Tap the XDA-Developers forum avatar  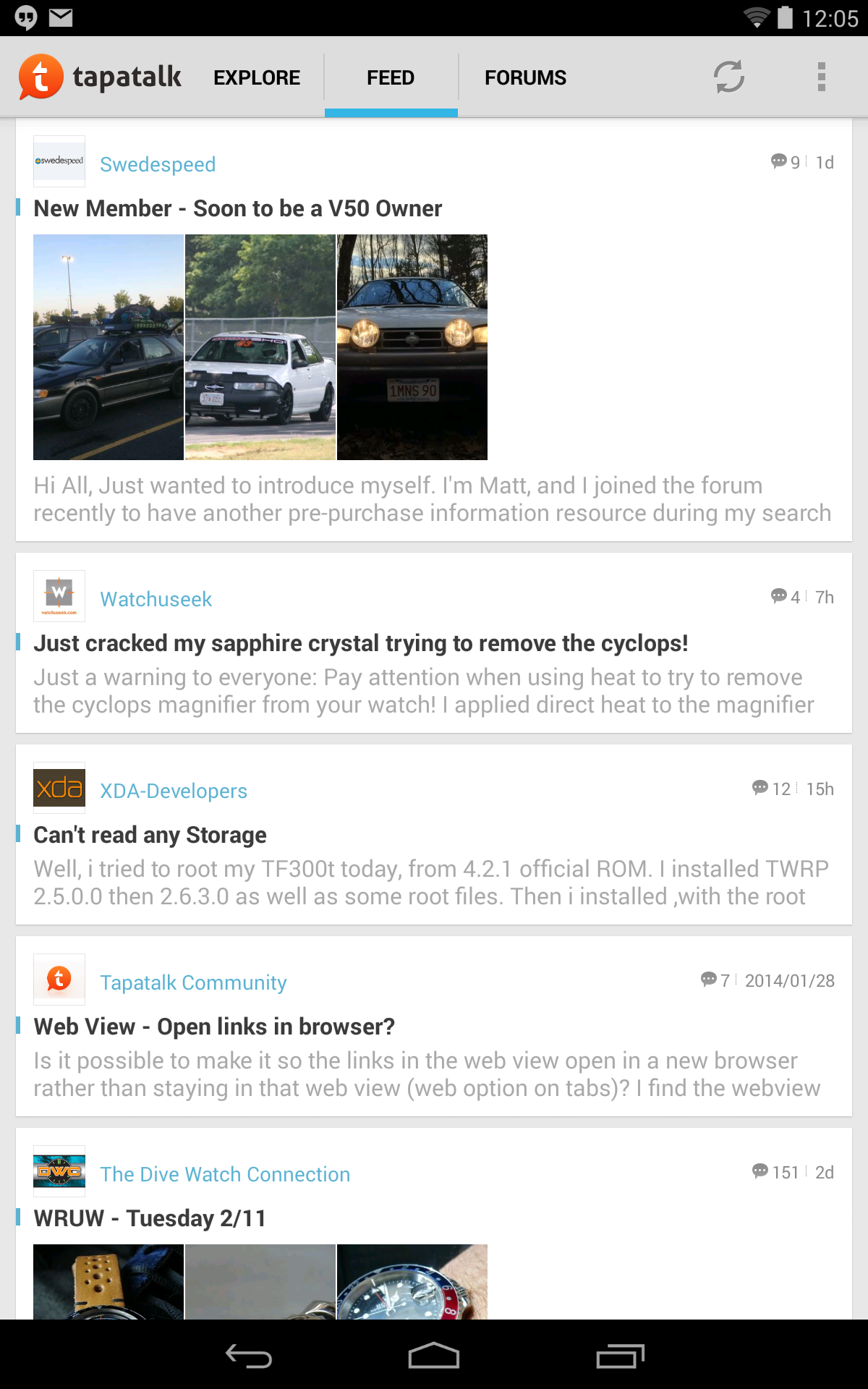coord(59,788)
